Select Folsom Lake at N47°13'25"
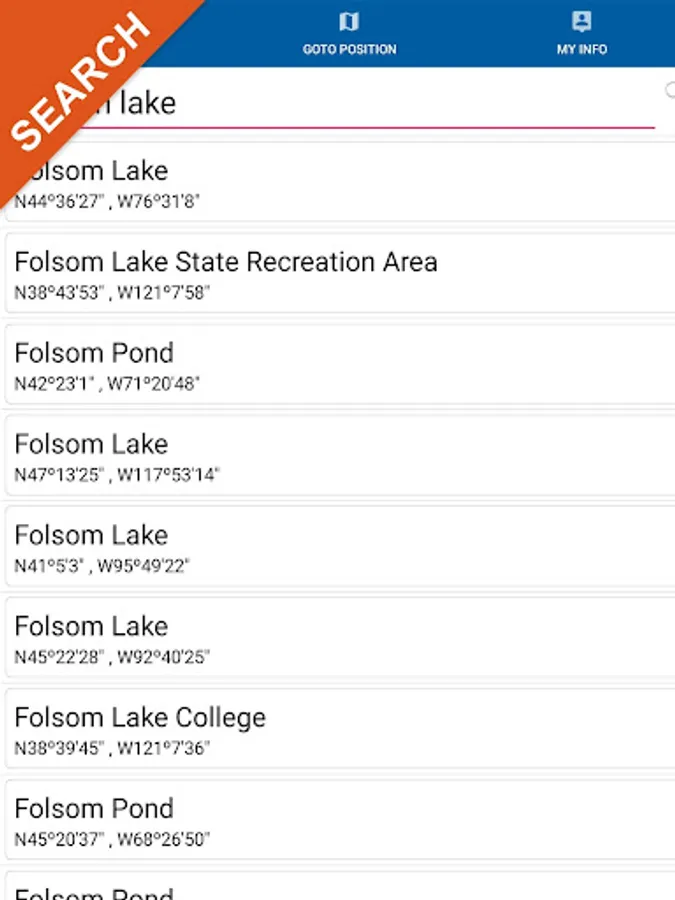This screenshot has height=900, width=675. [x=340, y=456]
